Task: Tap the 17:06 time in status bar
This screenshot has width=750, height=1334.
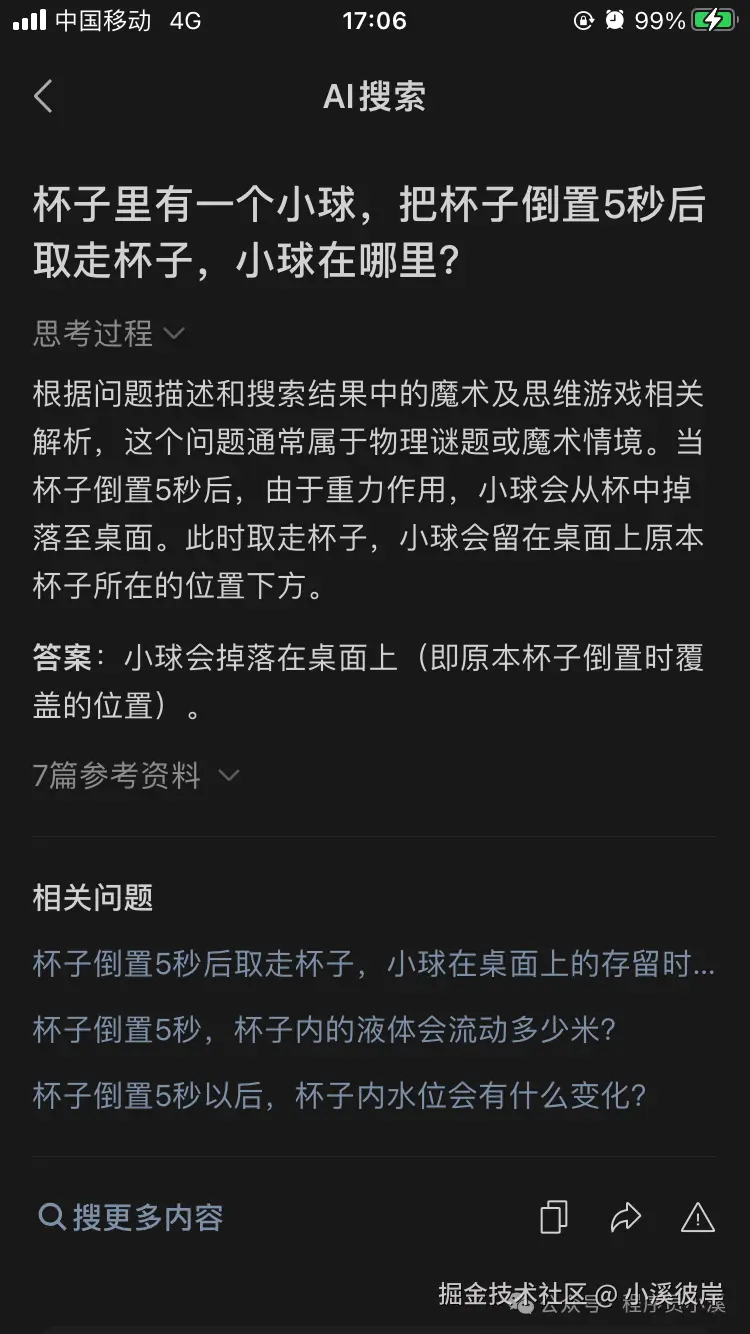Action: pos(374,20)
